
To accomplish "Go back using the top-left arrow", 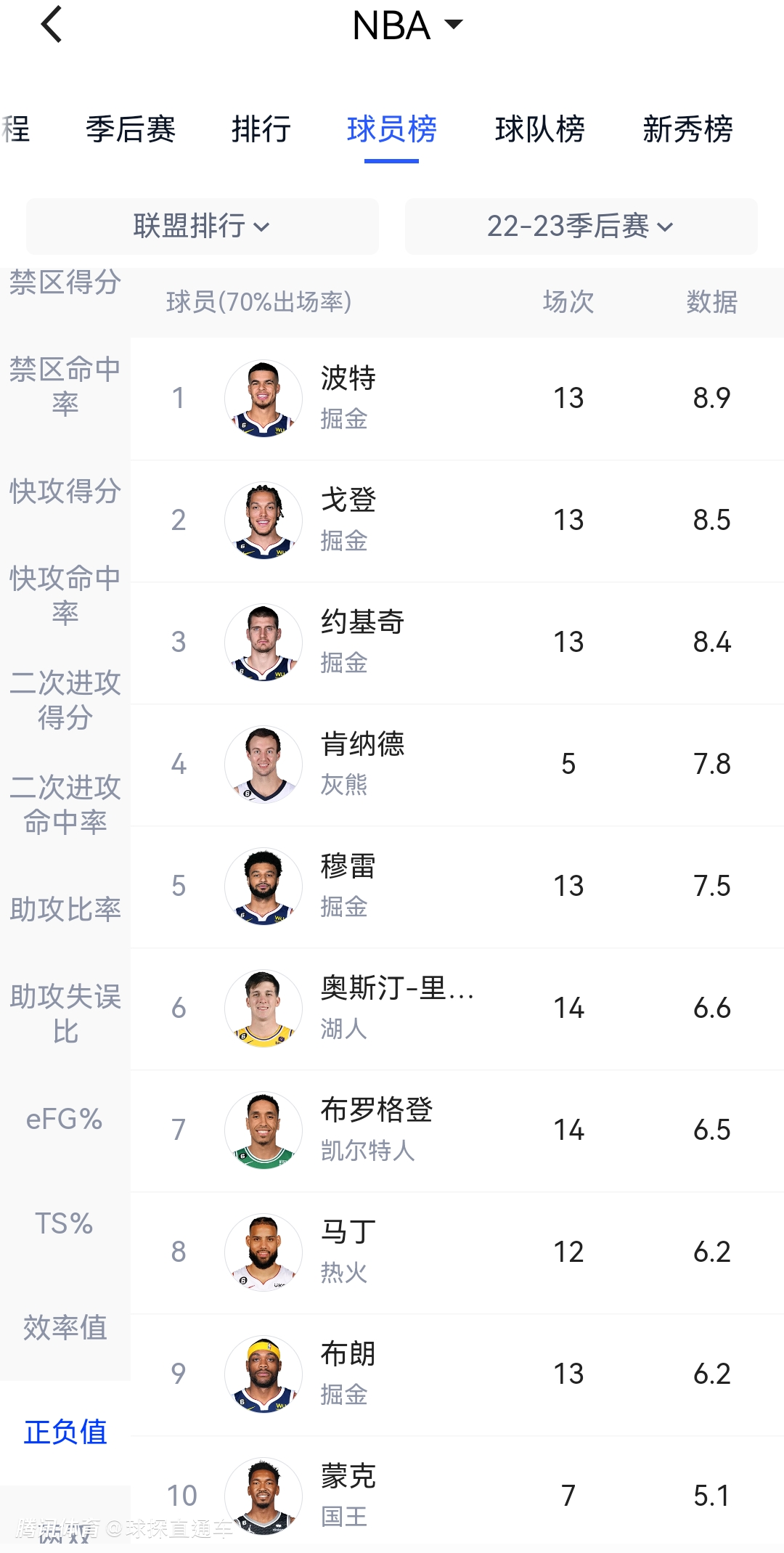I will tap(51, 25).
